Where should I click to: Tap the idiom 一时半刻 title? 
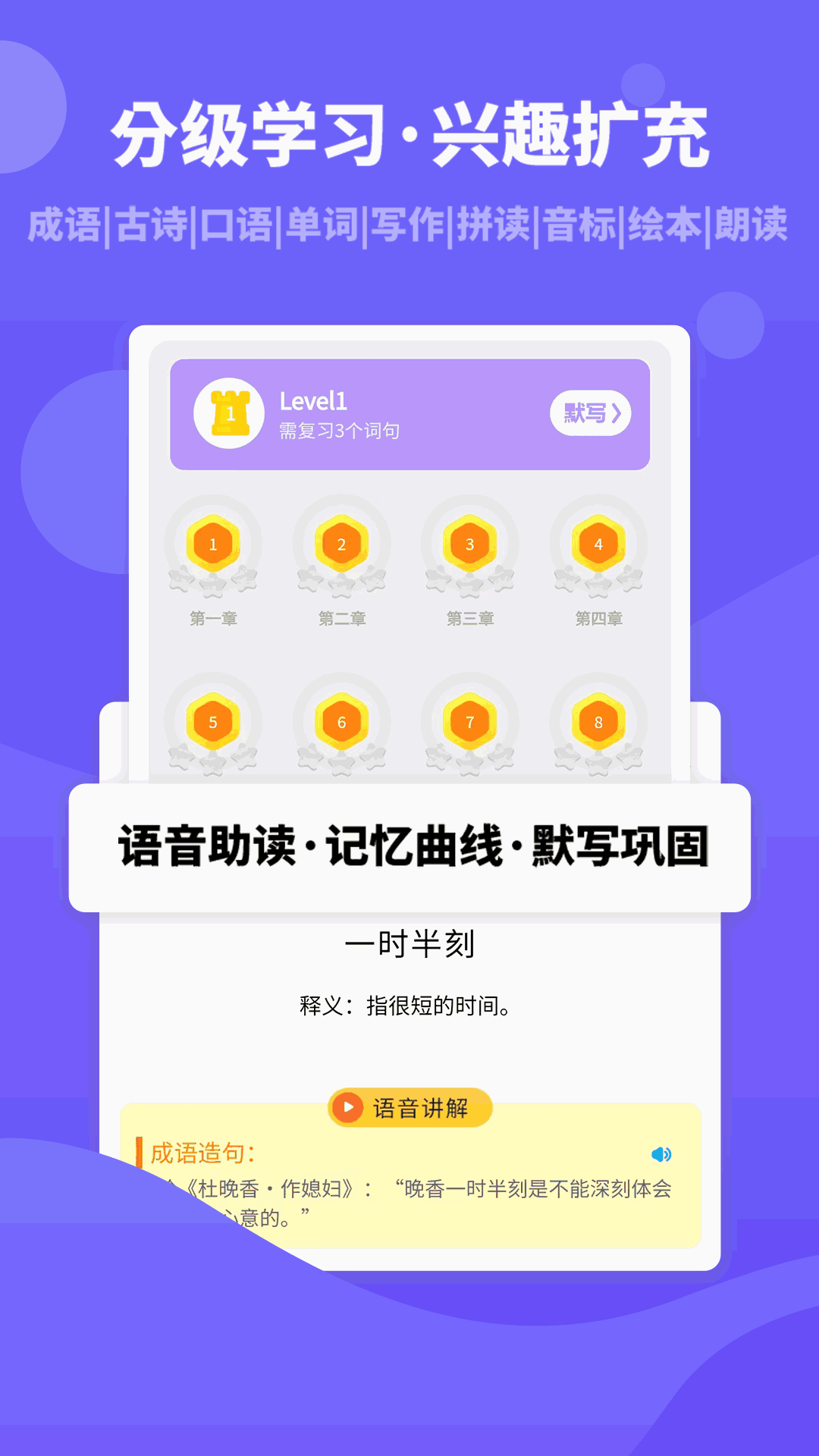408,942
